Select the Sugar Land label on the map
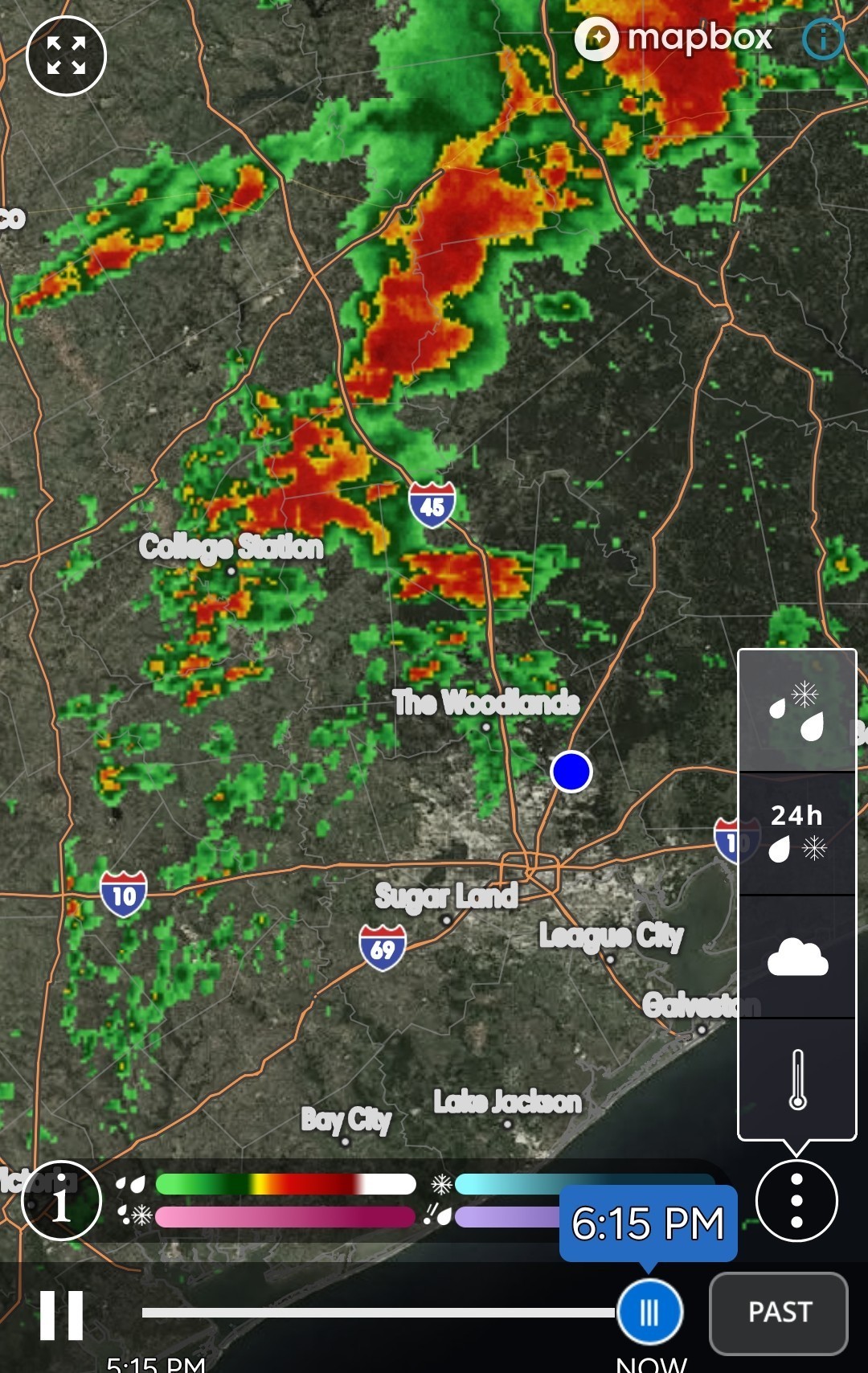This screenshot has height=1373, width=868. point(448,896)
